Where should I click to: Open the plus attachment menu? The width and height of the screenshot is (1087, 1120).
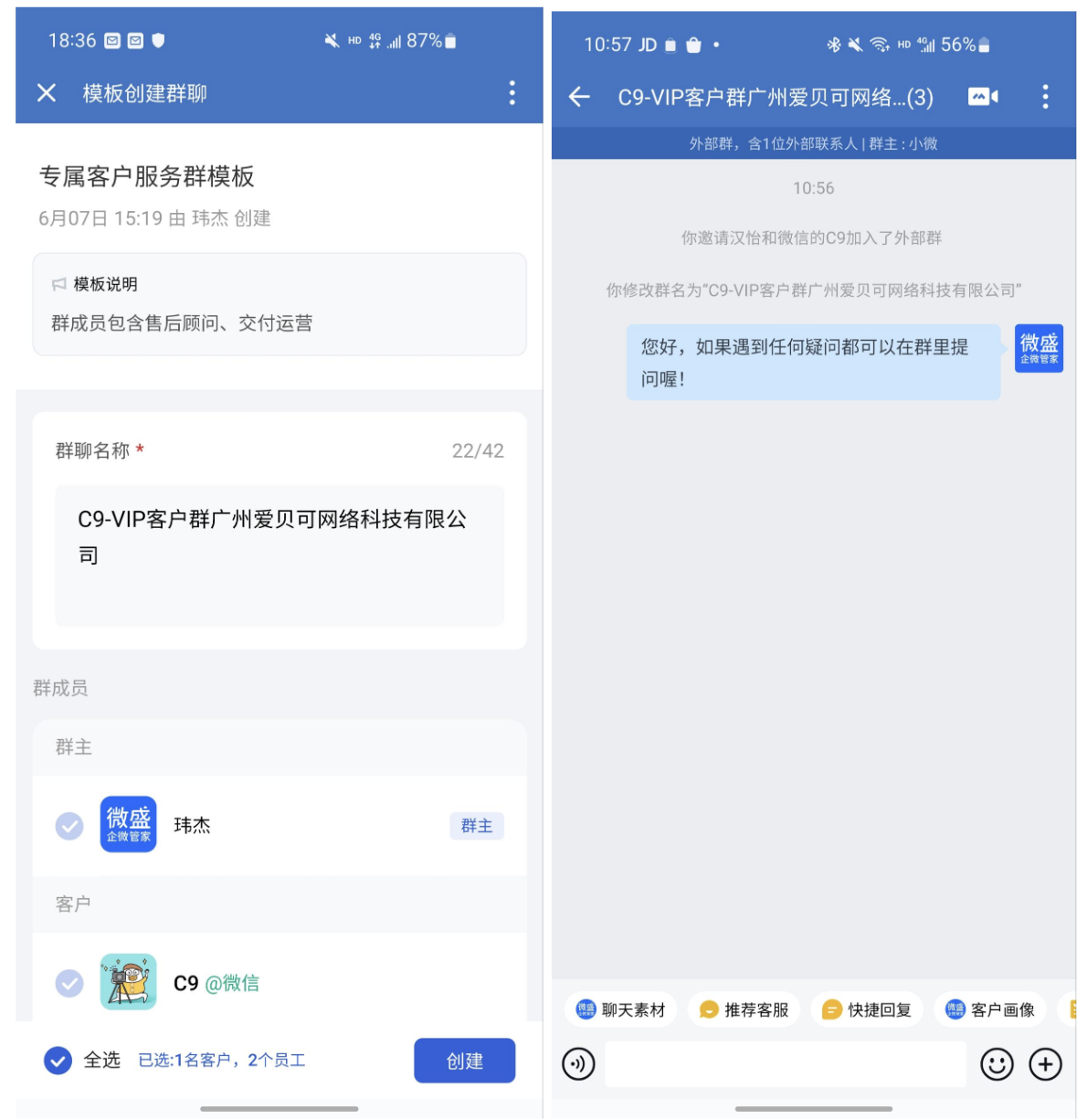click(x=1045, y=1064)
